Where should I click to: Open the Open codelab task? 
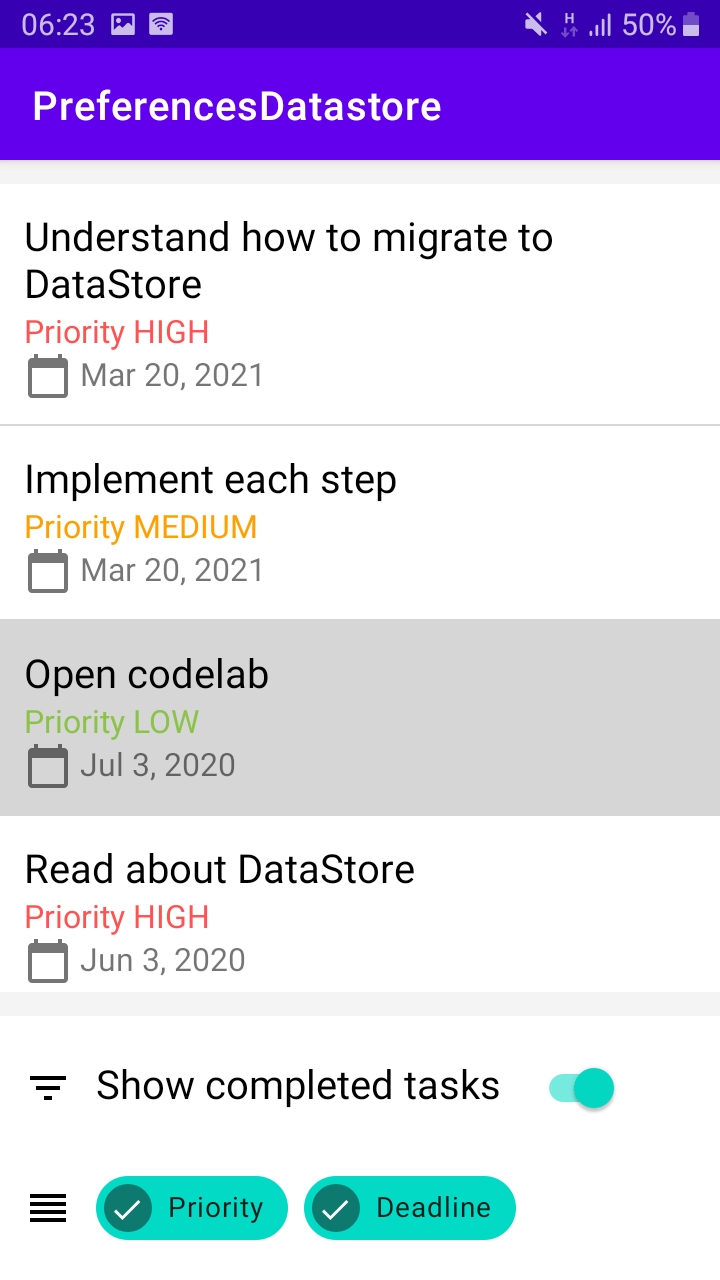click(x=360, y=718)
